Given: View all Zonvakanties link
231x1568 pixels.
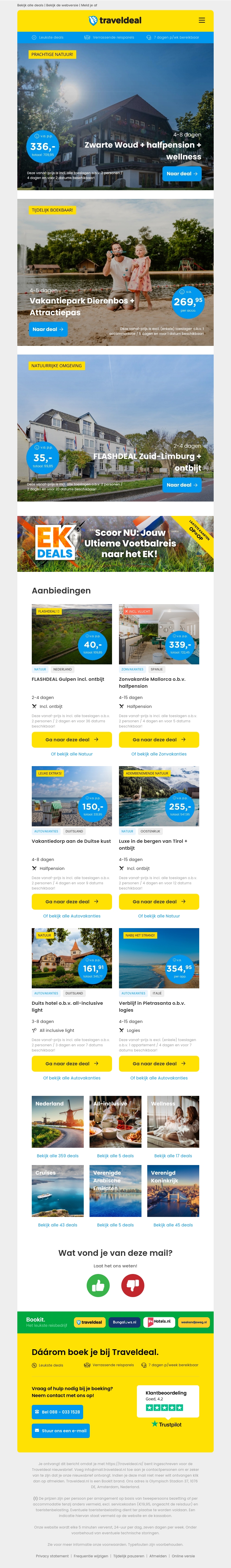Looking at the screenshot, I should tap(159, 754).
